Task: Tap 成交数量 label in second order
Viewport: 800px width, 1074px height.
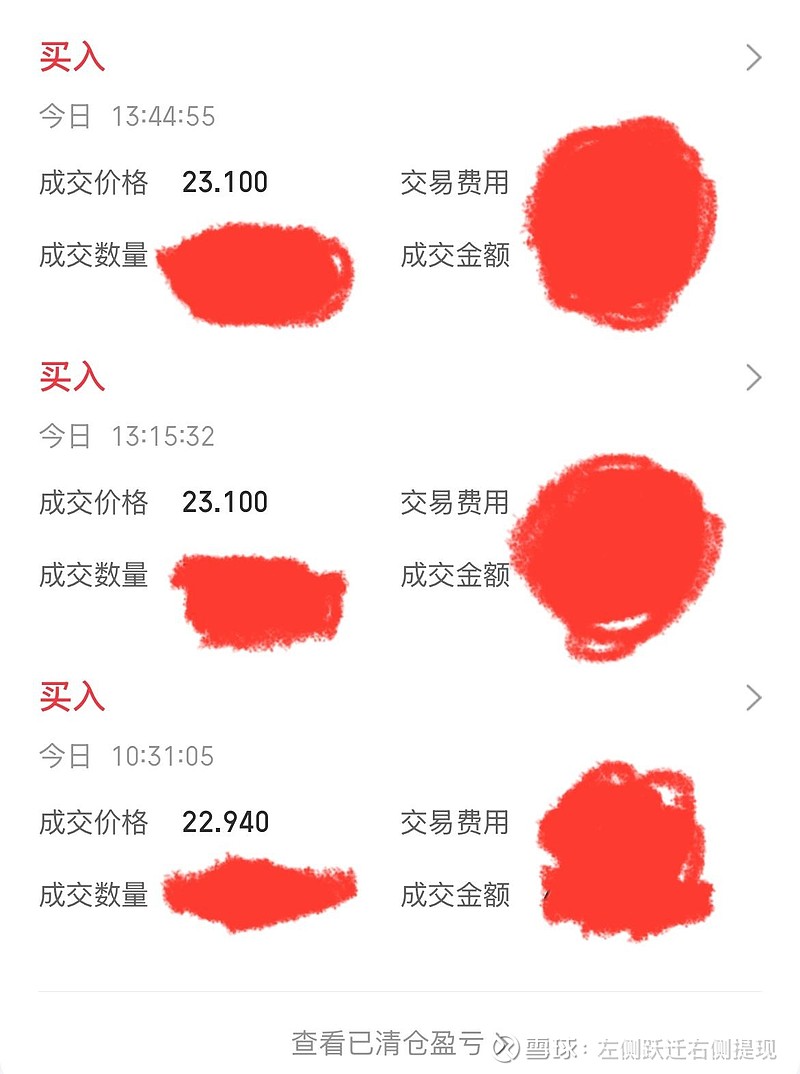Action: (94, 577)
